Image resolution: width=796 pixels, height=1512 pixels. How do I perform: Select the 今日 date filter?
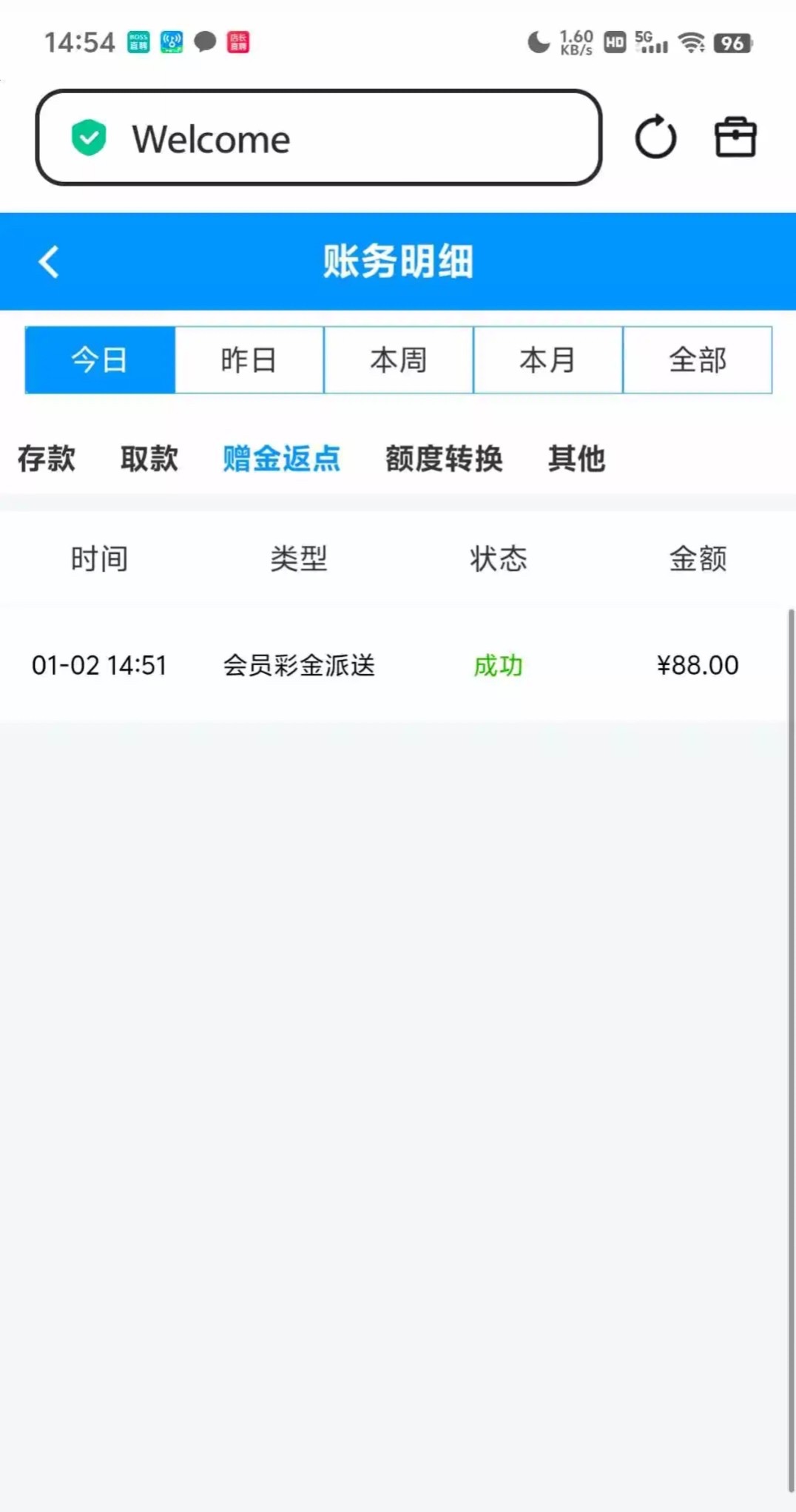click(x=100, y=360)
